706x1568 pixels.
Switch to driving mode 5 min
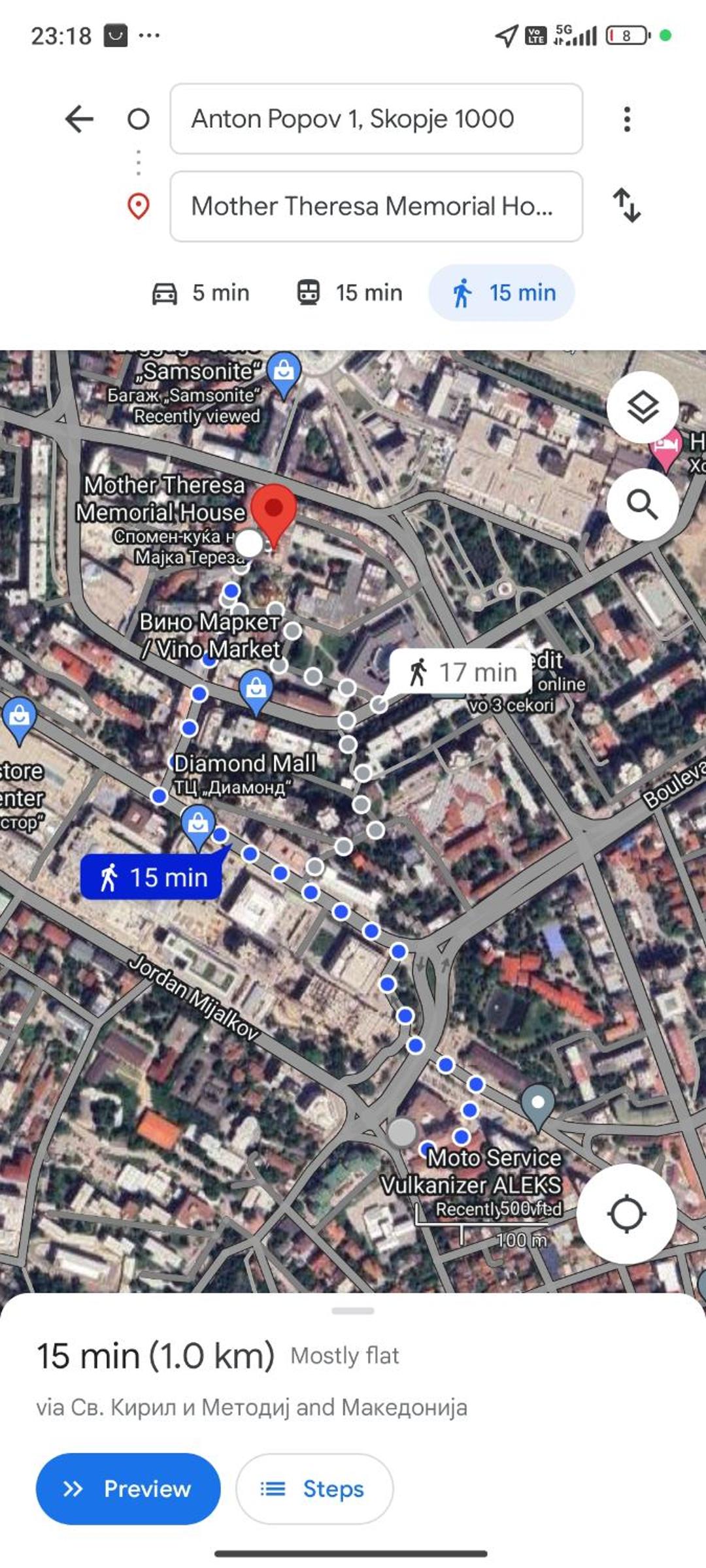[201, 293]
